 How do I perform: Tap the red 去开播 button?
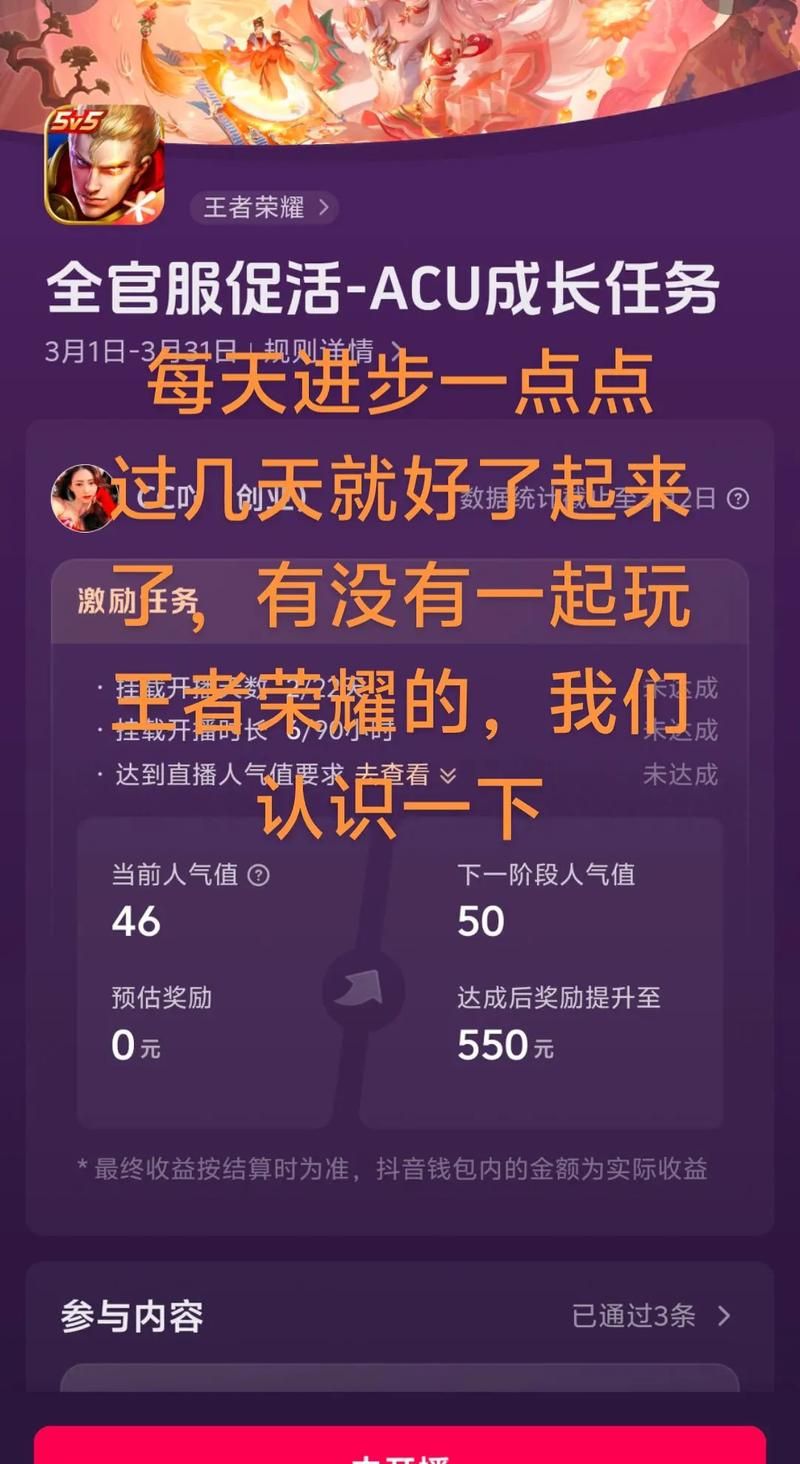click(x=400, y=1448)
